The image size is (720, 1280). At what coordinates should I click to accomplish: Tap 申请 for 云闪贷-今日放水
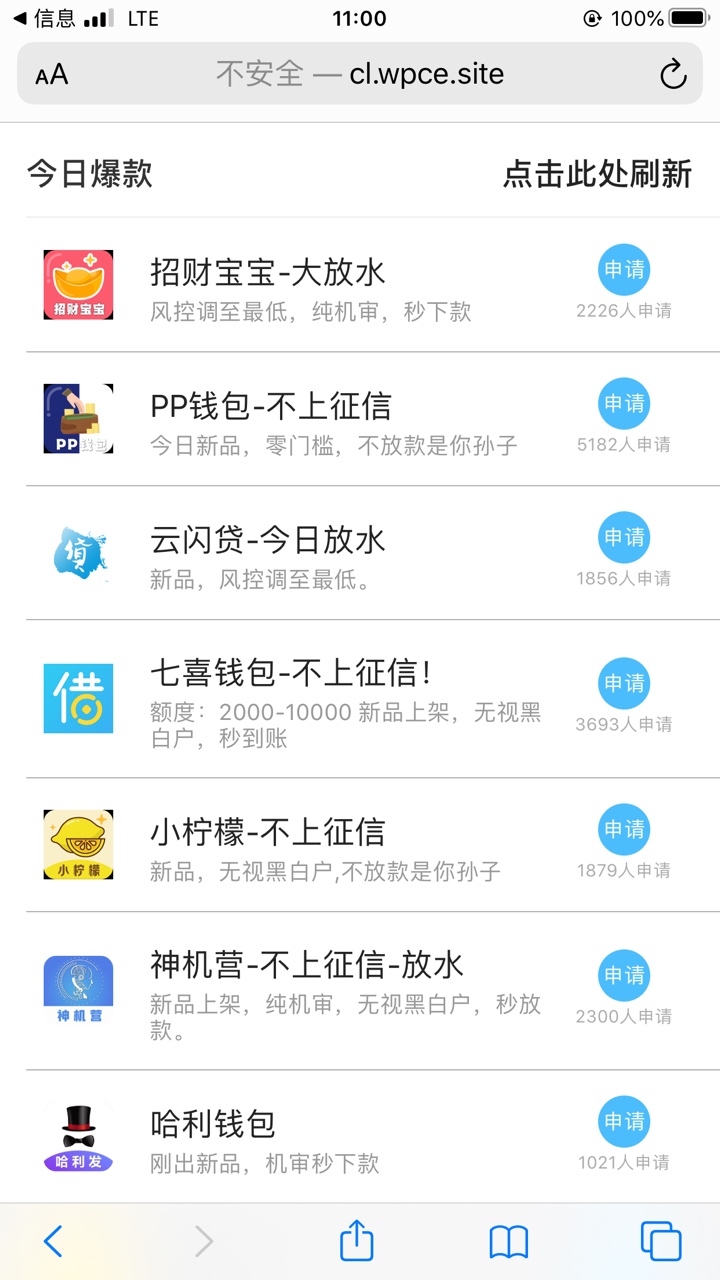coord(624,538)
